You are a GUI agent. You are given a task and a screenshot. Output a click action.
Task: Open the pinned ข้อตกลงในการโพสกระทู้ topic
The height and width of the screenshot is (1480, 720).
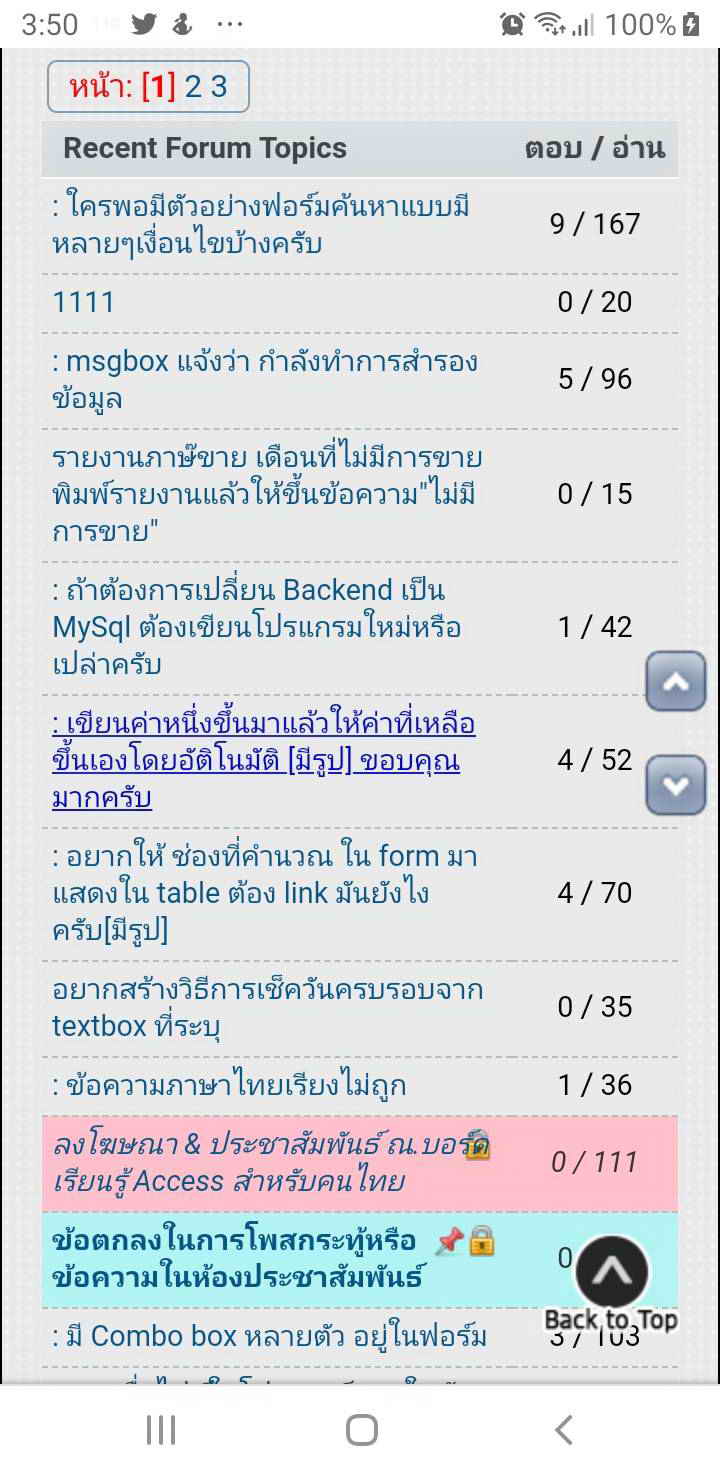235,1259
